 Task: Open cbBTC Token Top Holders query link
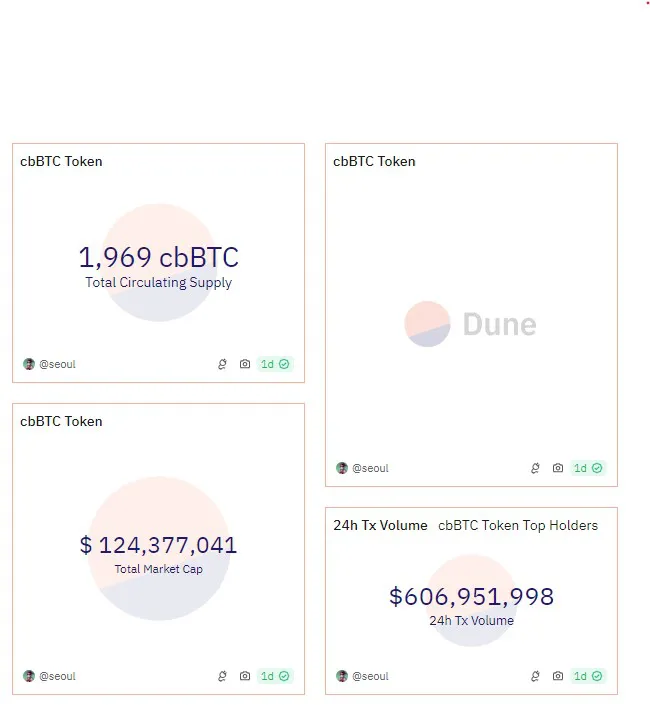tap(518, 525)
